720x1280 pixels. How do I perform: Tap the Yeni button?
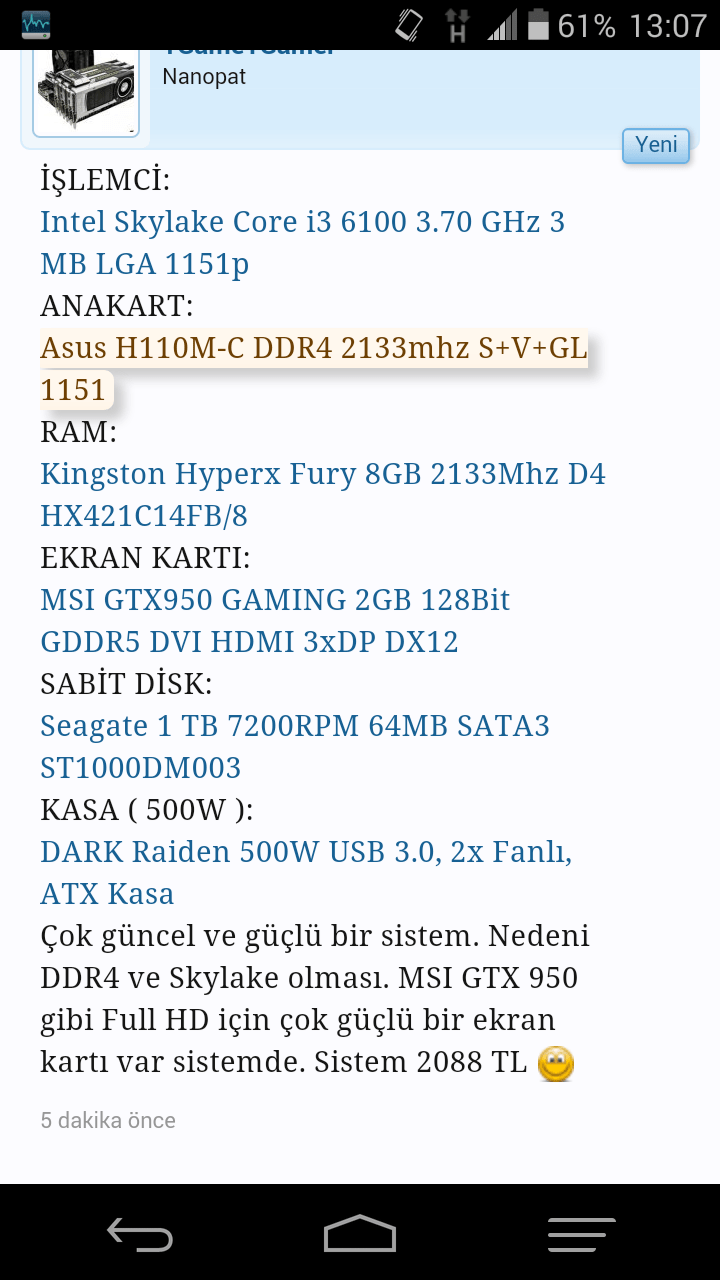point(656,145)
